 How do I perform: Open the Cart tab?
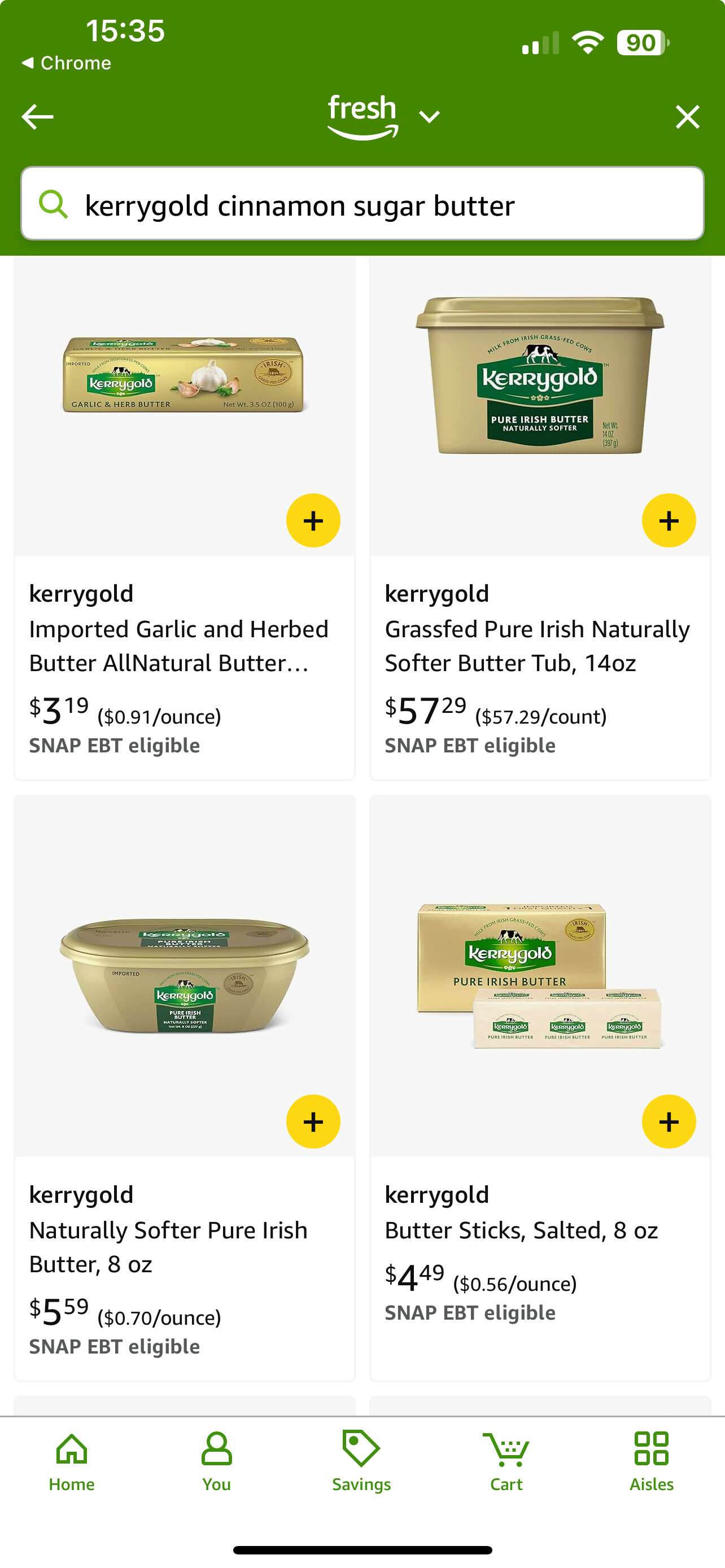(x=506, y=1461)
